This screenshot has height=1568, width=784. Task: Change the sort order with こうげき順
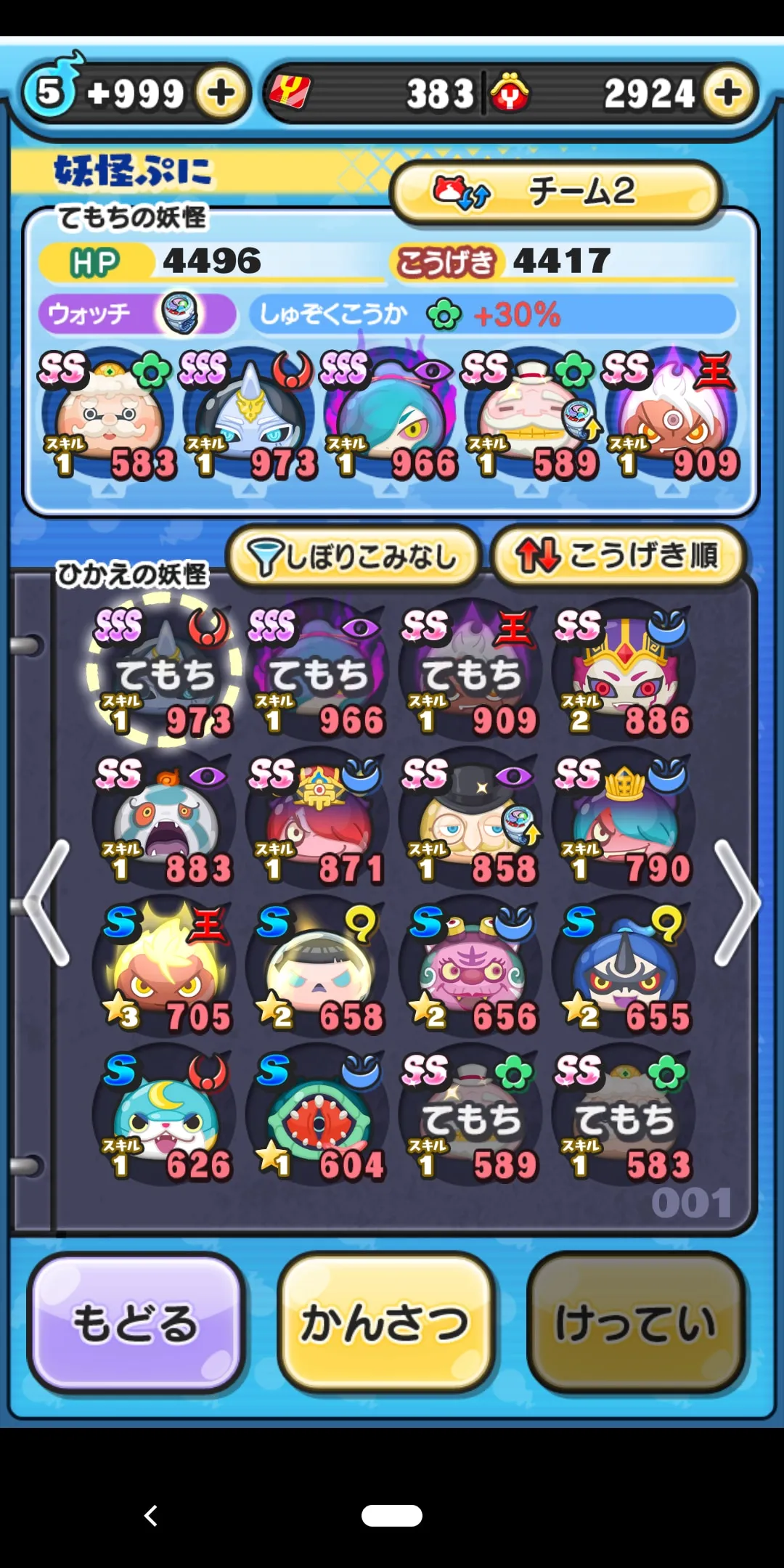tap(618, 556)
